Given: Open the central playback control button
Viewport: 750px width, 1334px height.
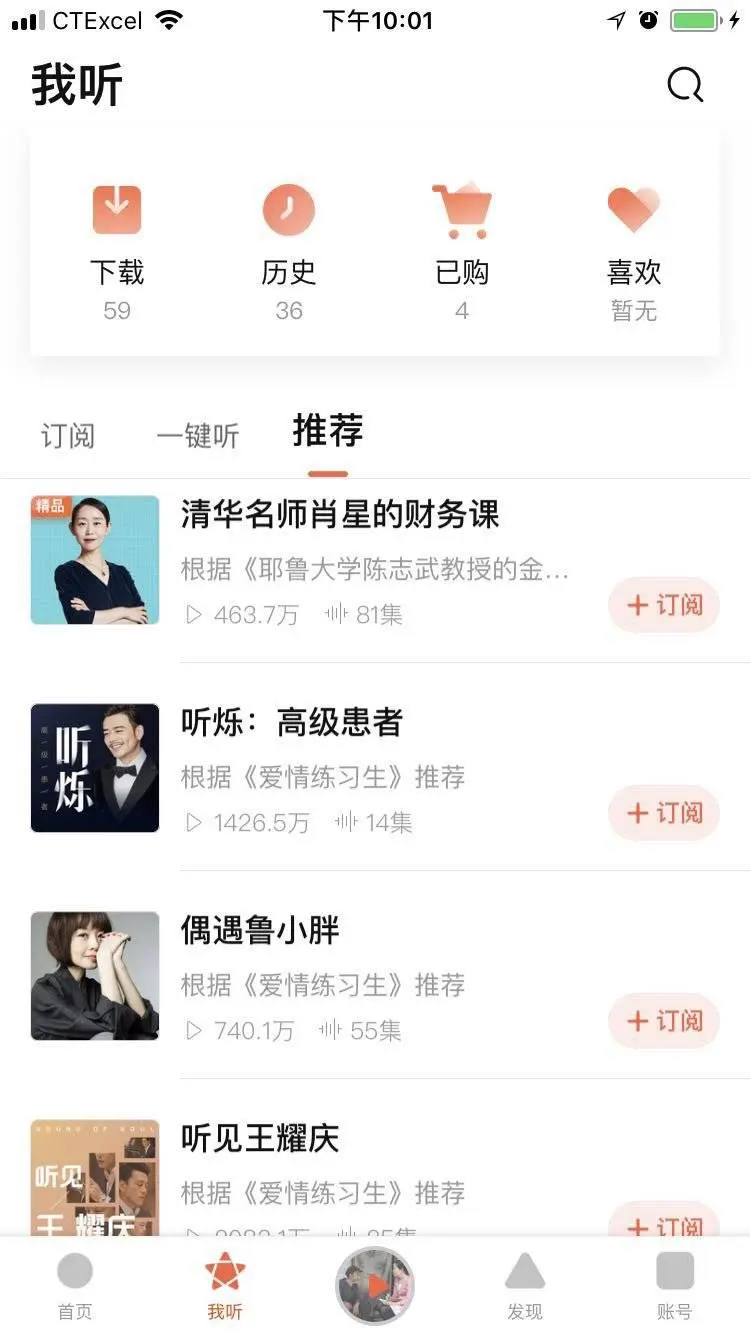Looking at the screenshot, I should (x=375, y=1285).
